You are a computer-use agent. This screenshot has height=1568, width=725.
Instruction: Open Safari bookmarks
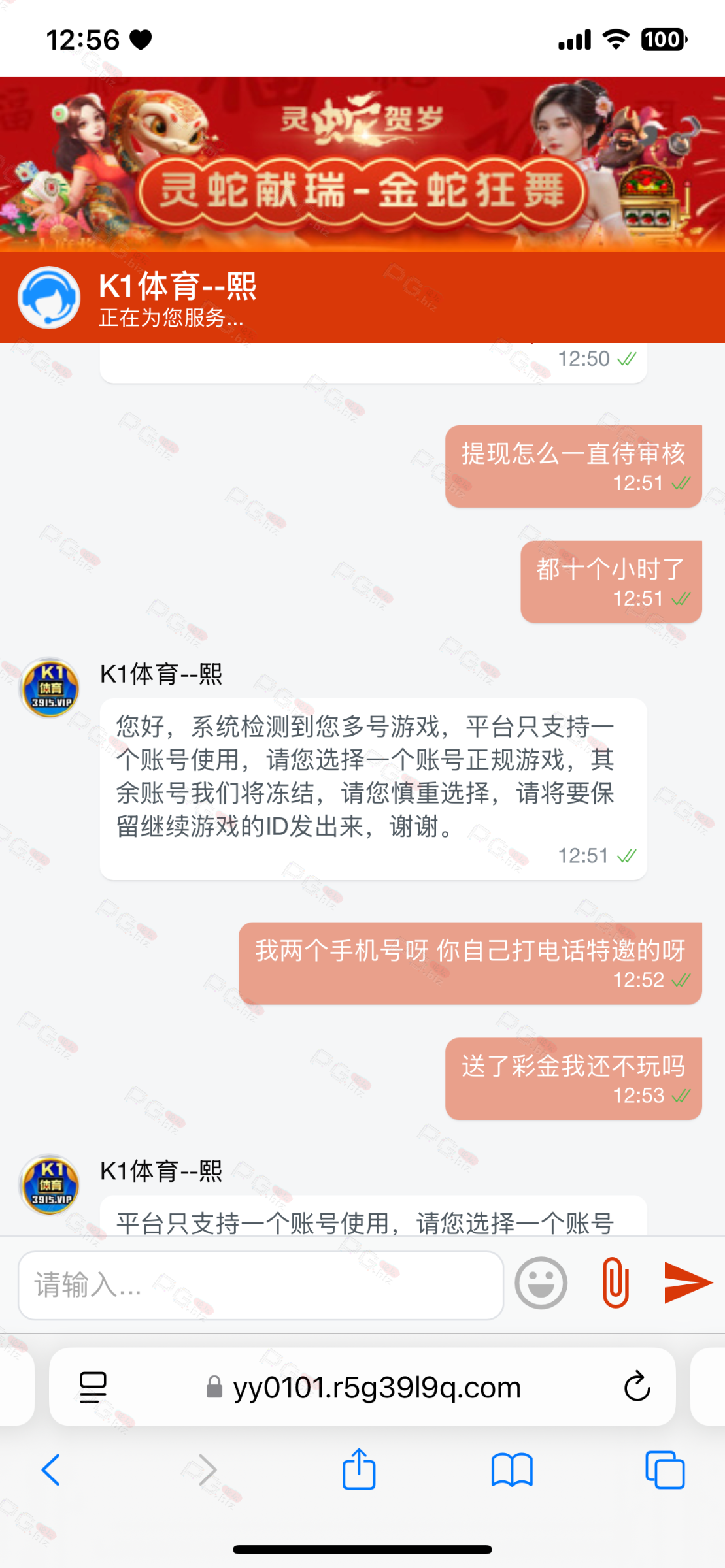512,1470
